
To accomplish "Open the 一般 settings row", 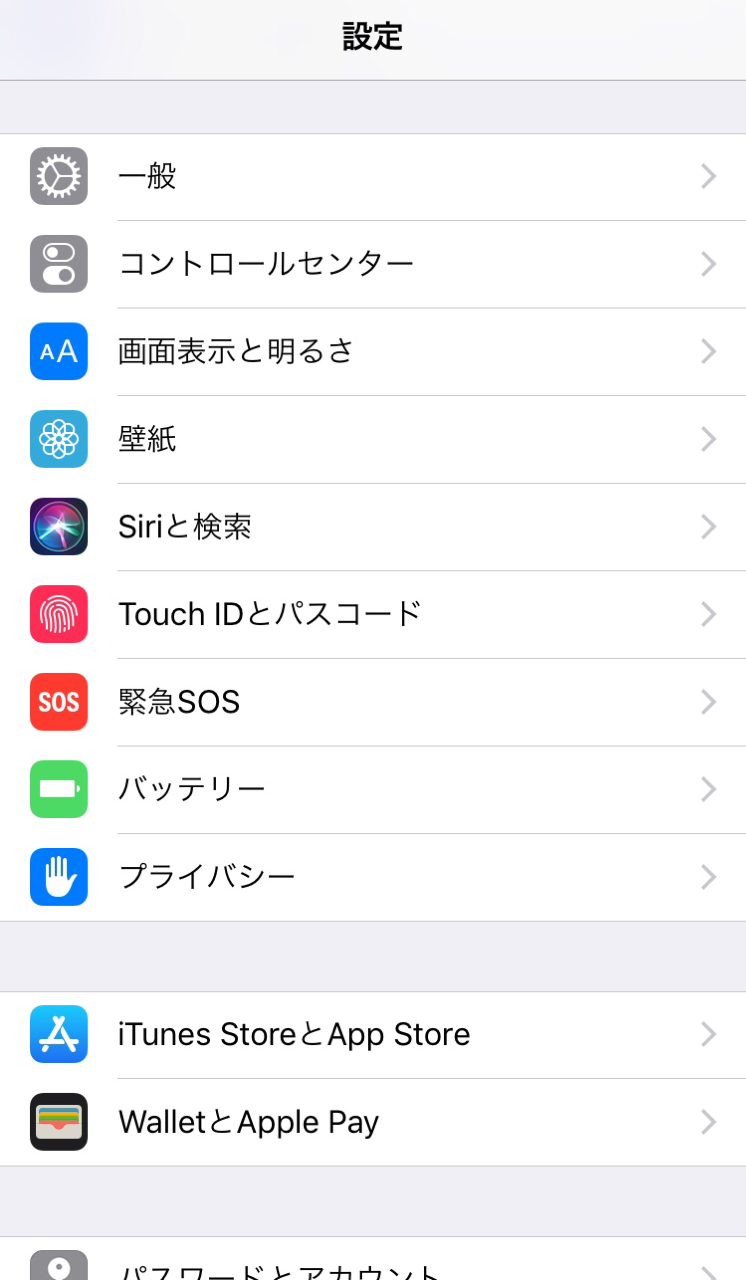I will 373,177.
